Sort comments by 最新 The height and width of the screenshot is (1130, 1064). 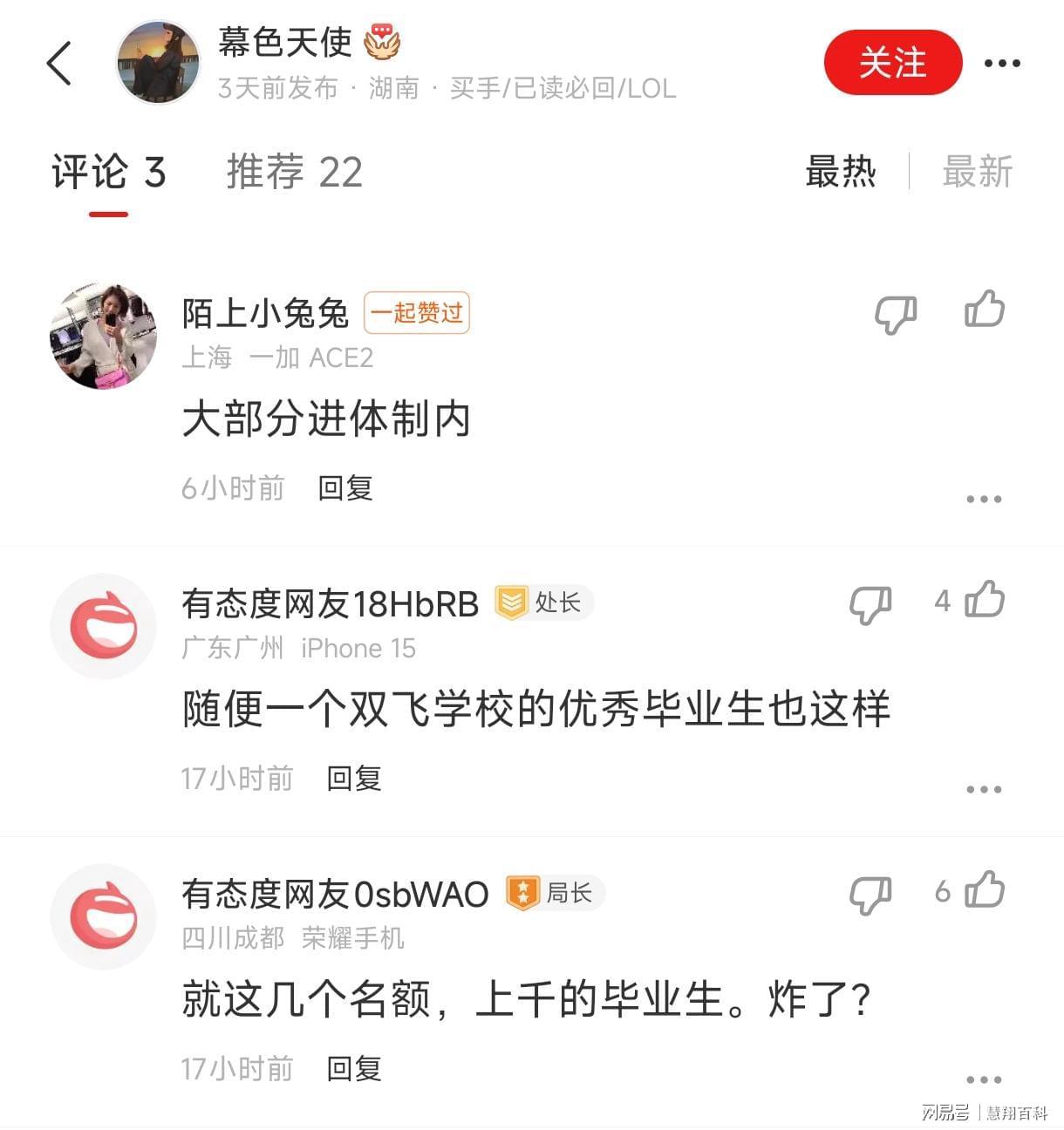[977, 172]
